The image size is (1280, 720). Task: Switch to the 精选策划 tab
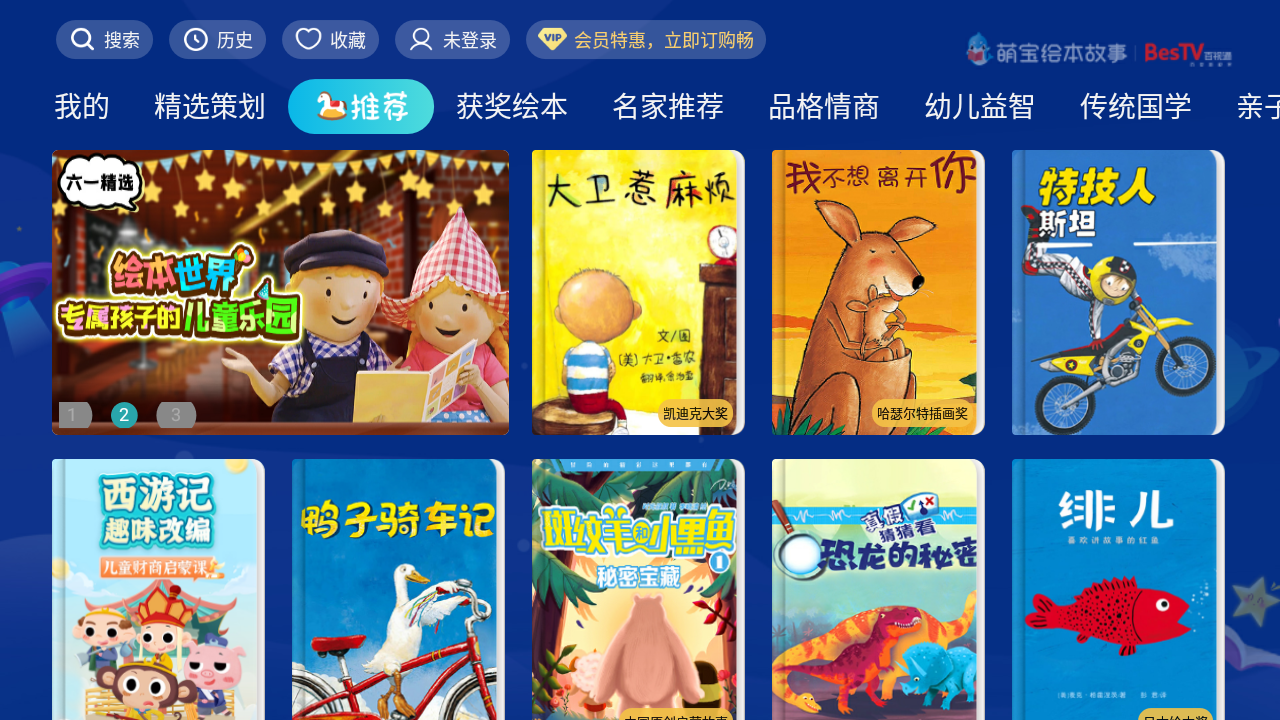coord(210,106)
